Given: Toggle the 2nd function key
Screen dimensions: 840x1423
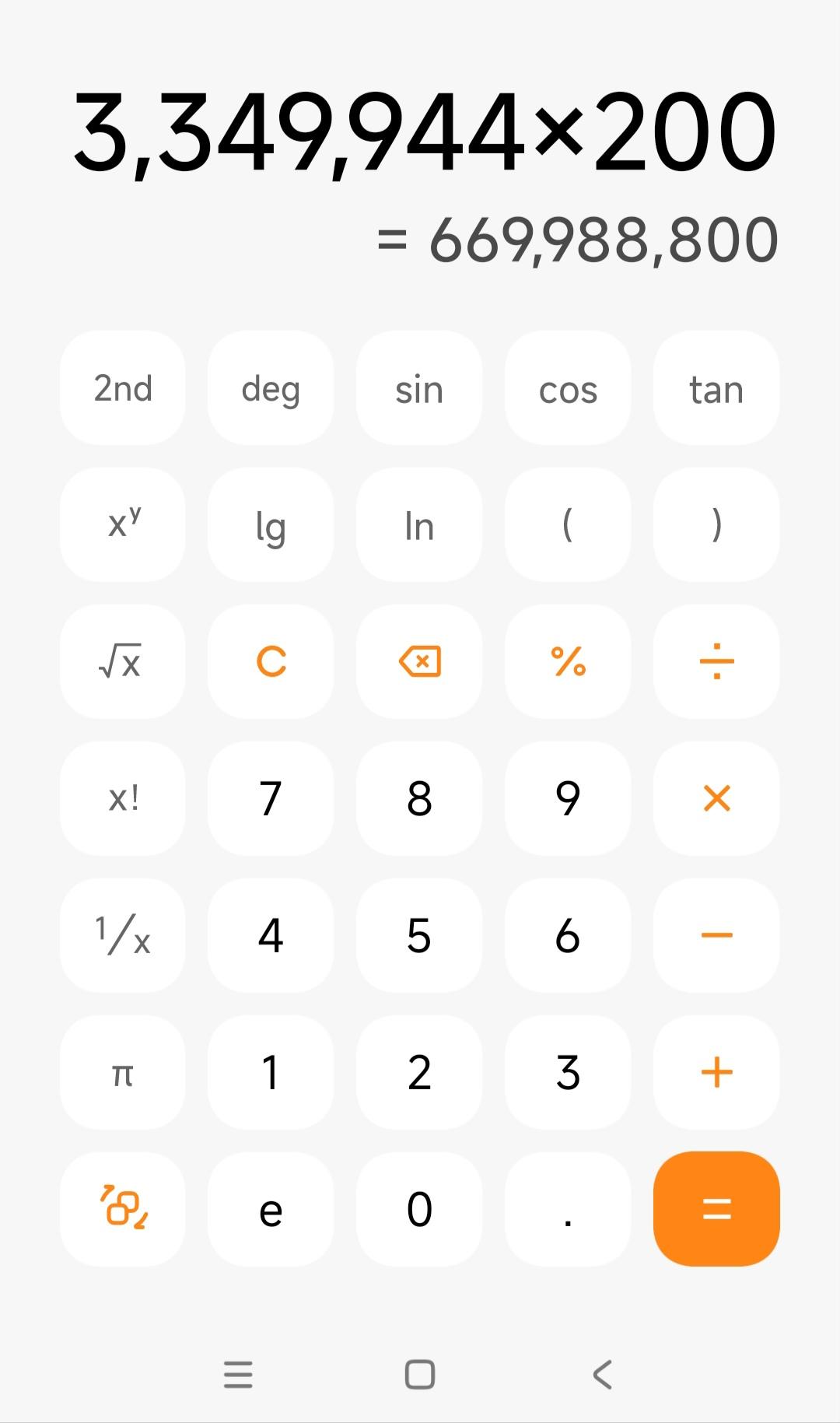Looking at the screenshot, I should point(121,389).
